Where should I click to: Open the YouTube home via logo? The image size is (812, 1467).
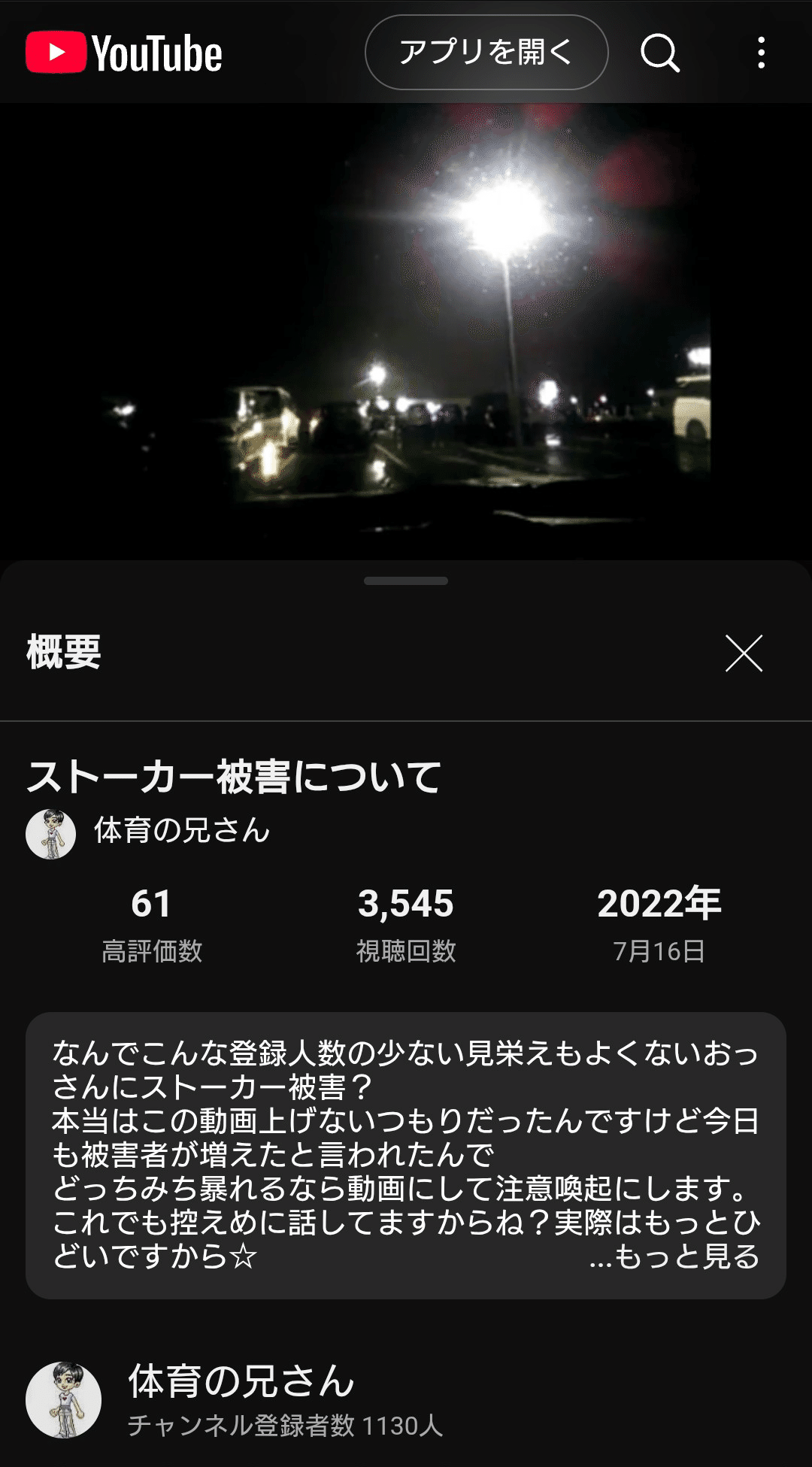coord(124,53)
